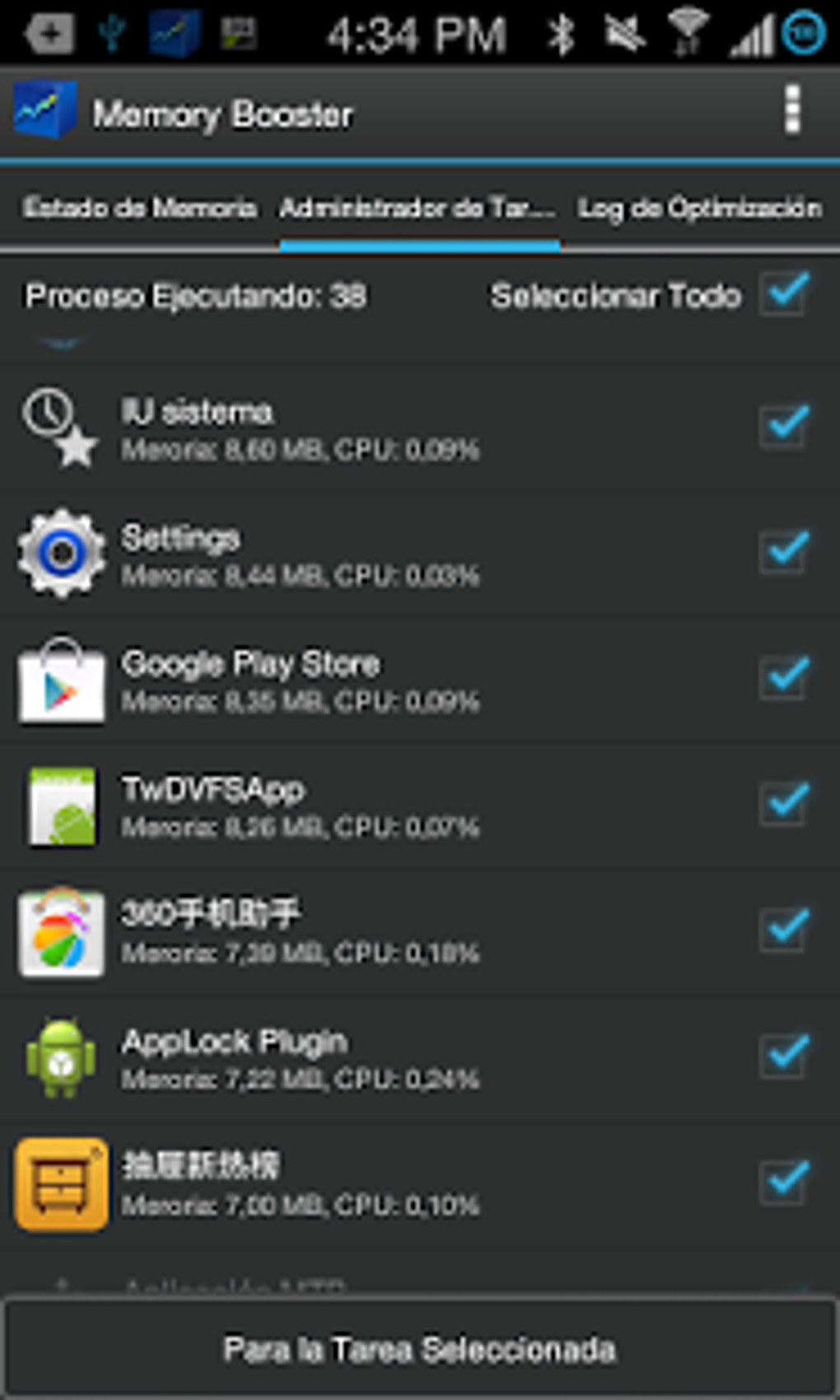Viewport: 840px width, 1400px height.
Task: Switch to the Estado de Memoria tab
Action: [140, 208]
